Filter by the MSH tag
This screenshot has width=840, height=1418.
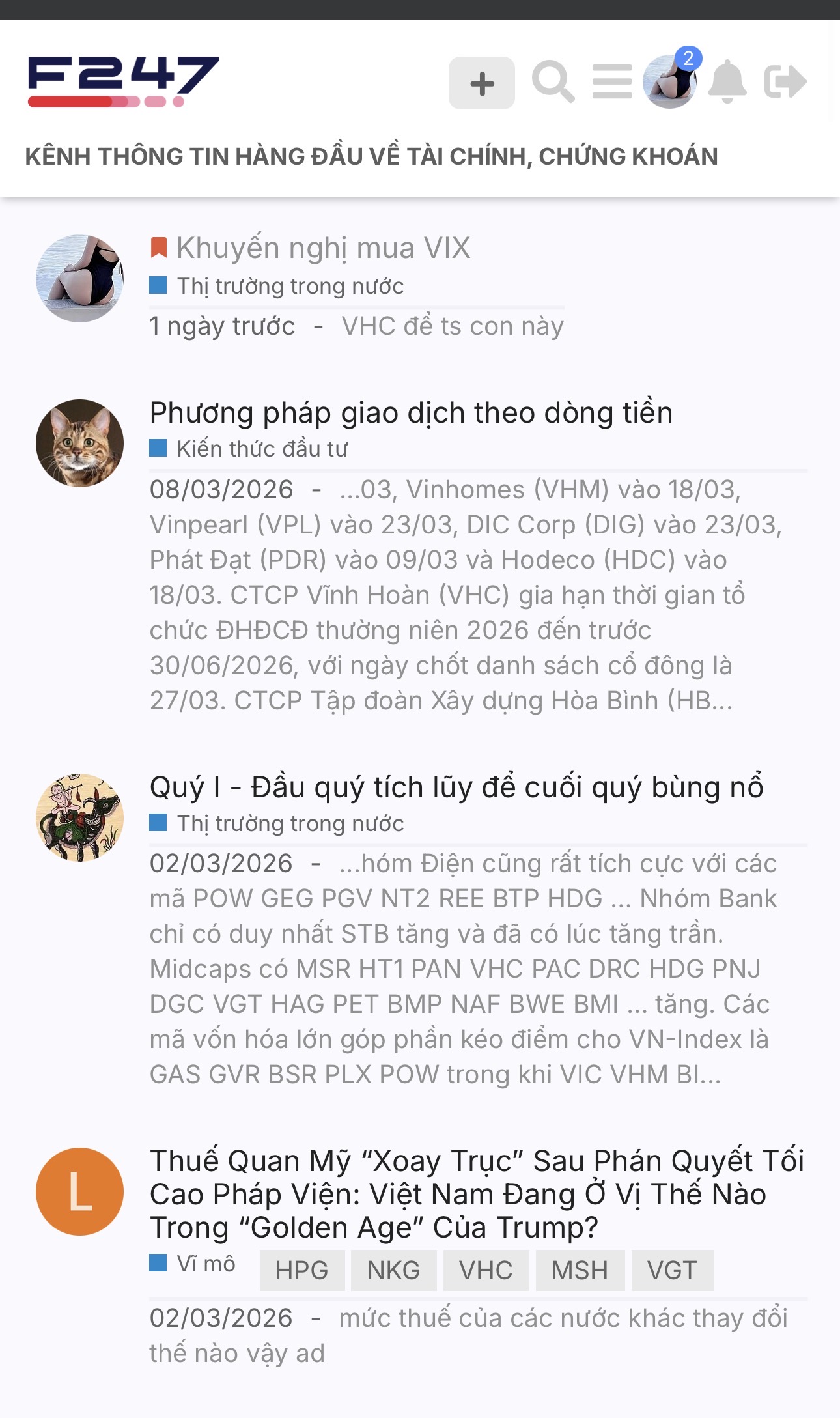coord(580,1270)
